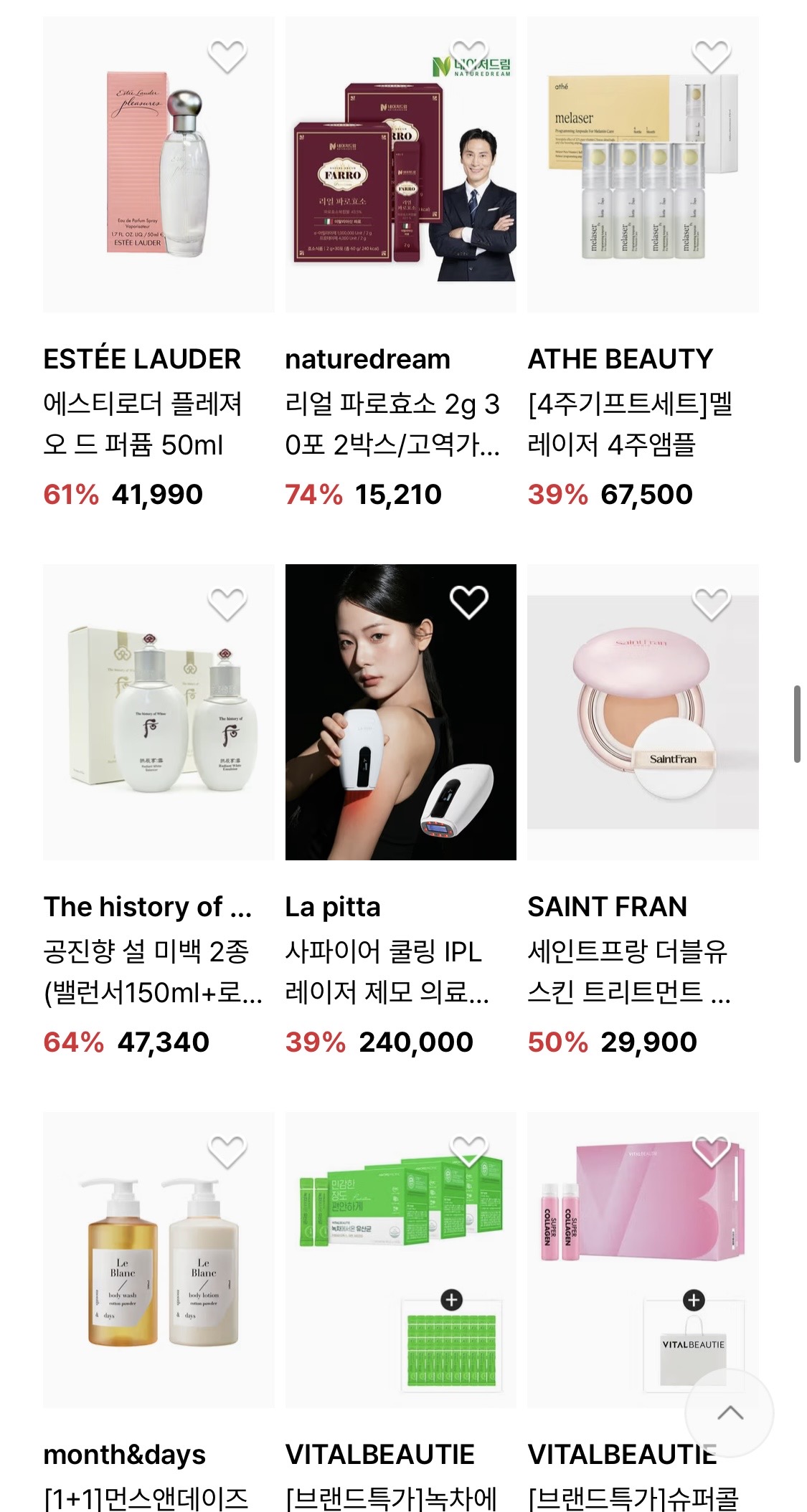This screenshot has width=807, height=1512.
Task: View the naturedream Farro enzyme product
Action: pyautogui.click(x=401, y=164)
